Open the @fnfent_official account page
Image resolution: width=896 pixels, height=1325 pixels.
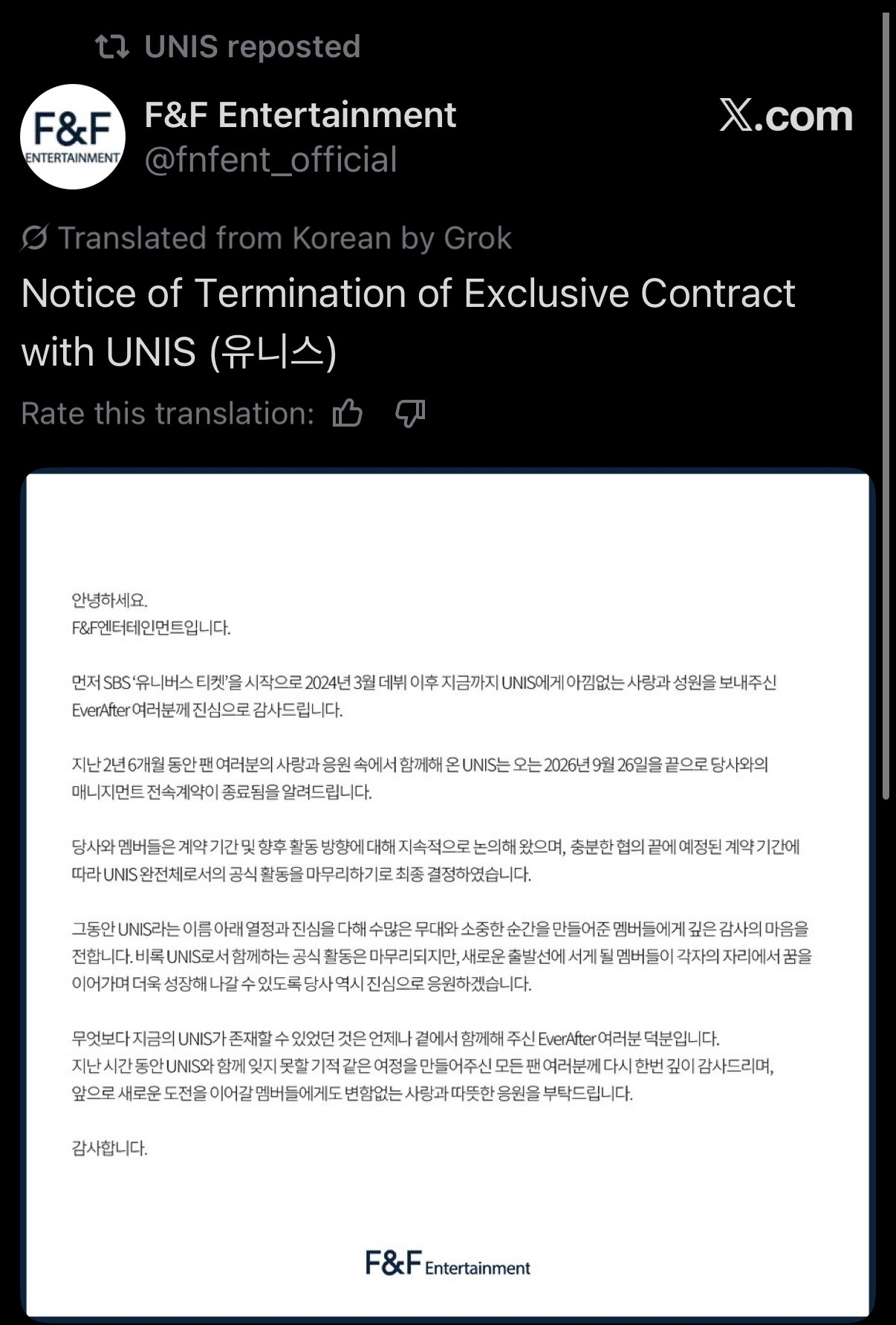[x=270, y=160]
